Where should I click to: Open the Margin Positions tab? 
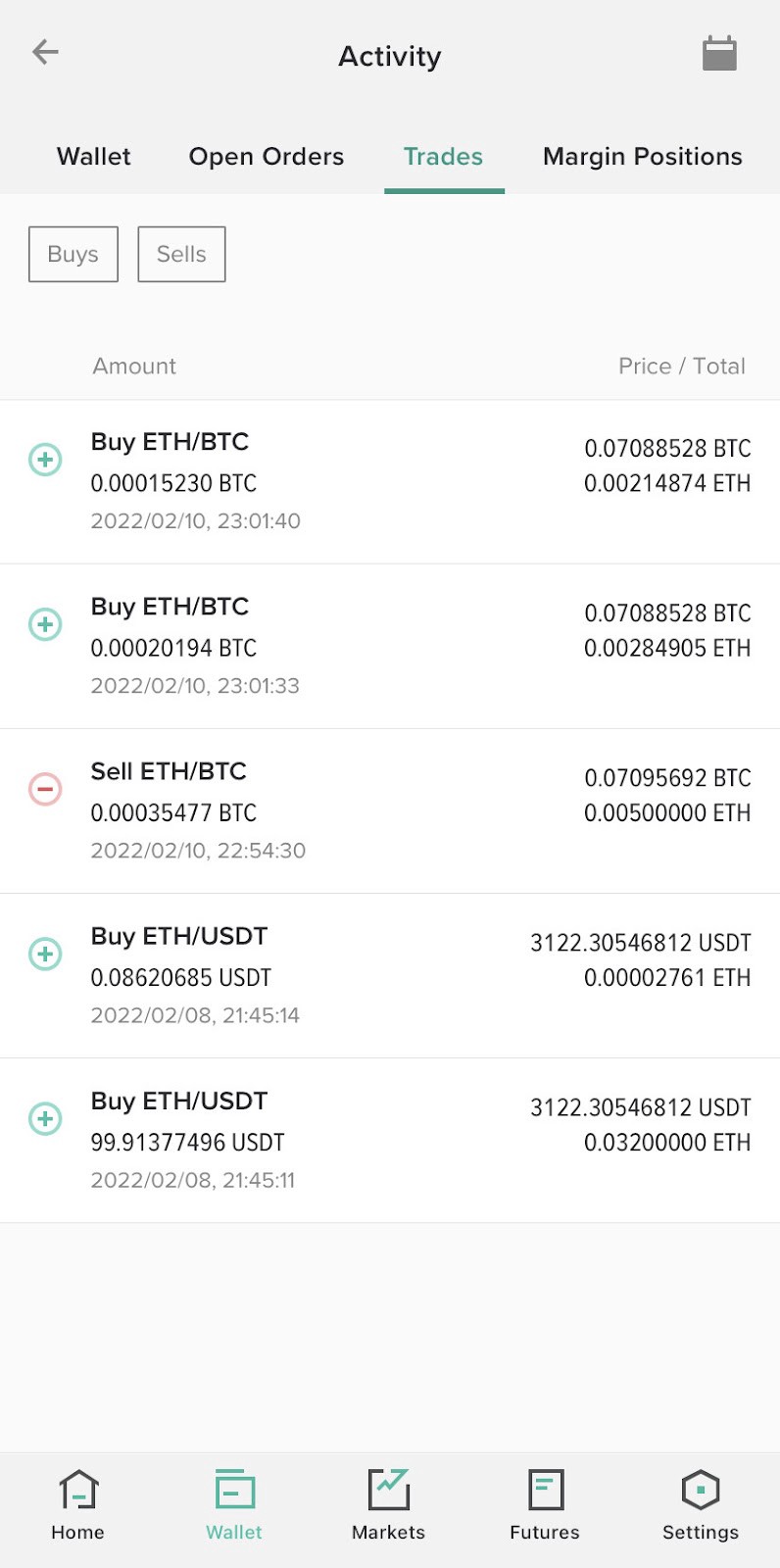[x=643, y=157]
